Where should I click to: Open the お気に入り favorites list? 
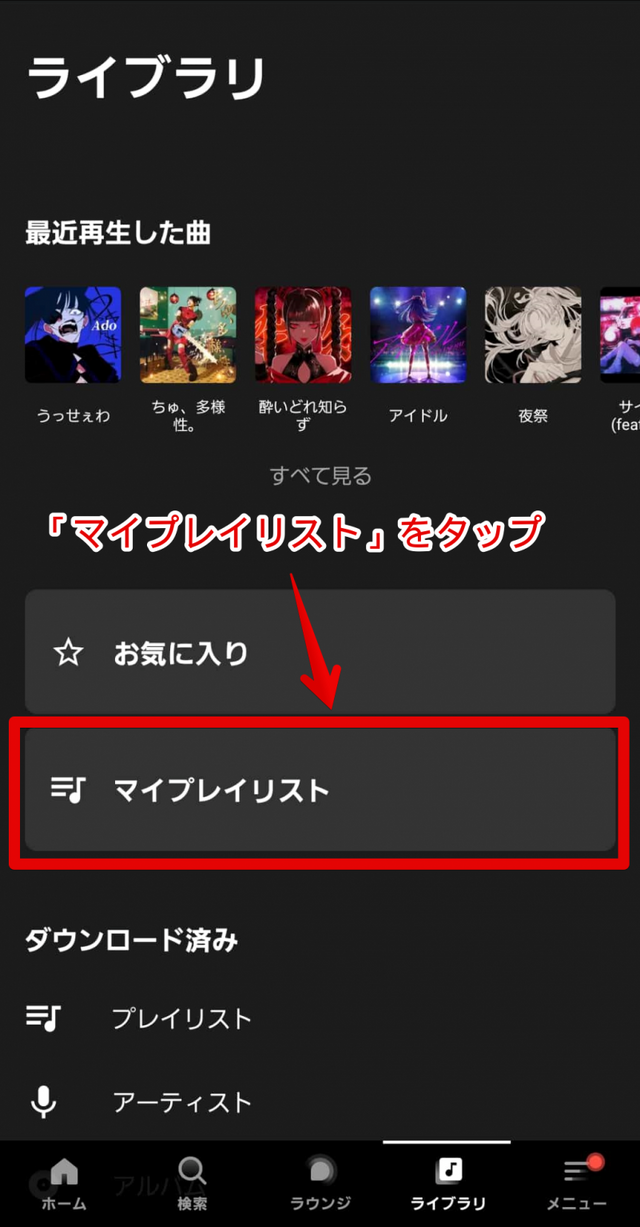[320, 655]
